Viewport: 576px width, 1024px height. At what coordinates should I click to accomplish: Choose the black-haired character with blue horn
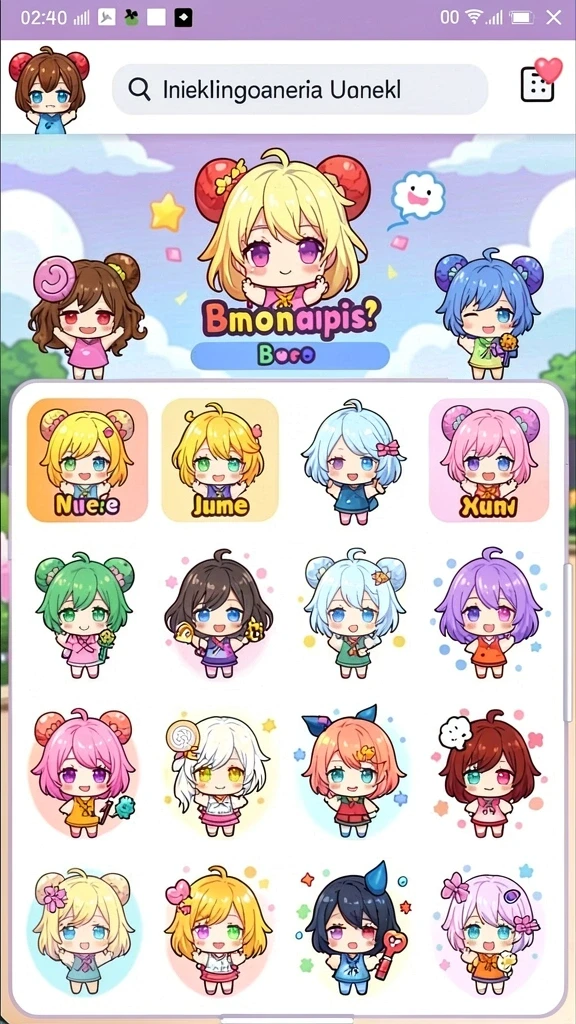[353, 924]
